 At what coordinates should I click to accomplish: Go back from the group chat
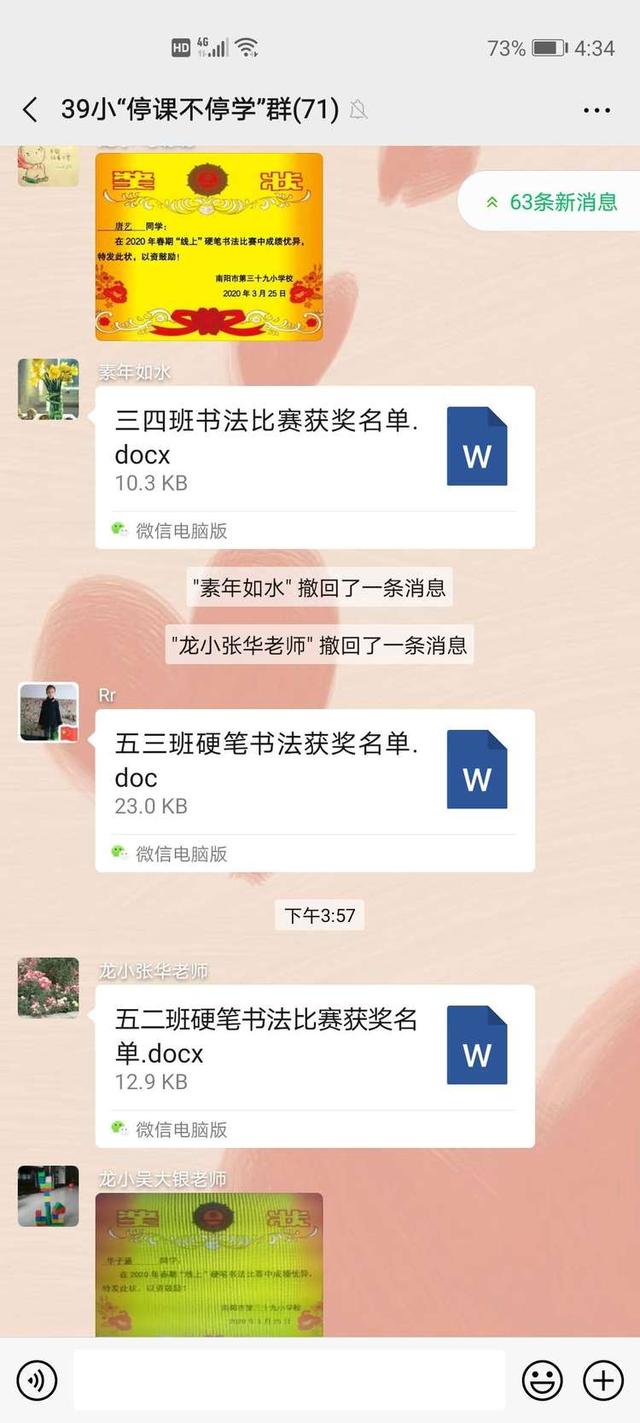pos(30,109)
